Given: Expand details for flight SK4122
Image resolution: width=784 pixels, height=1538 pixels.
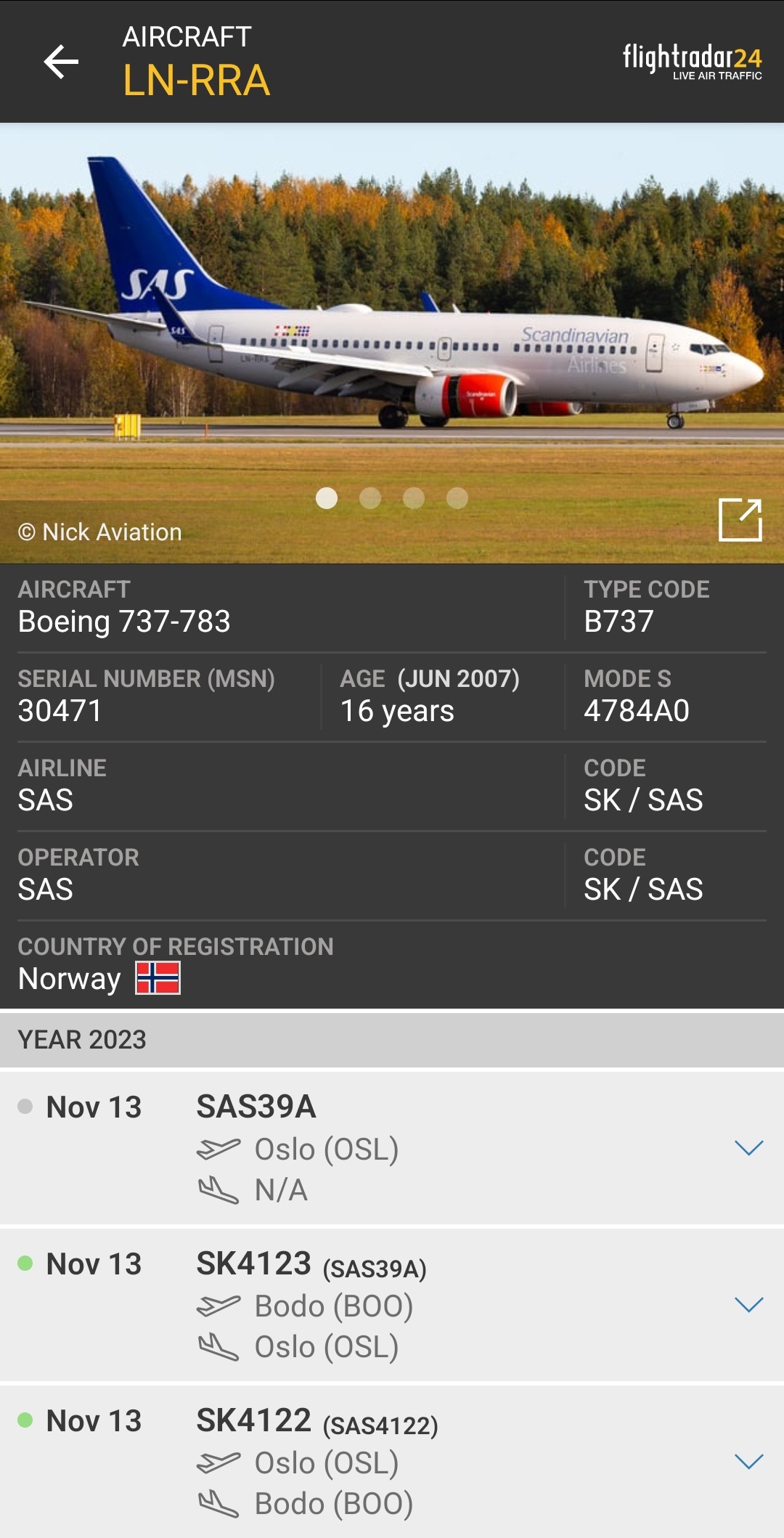Looking at the screenshot, I should coord(748,1462).
